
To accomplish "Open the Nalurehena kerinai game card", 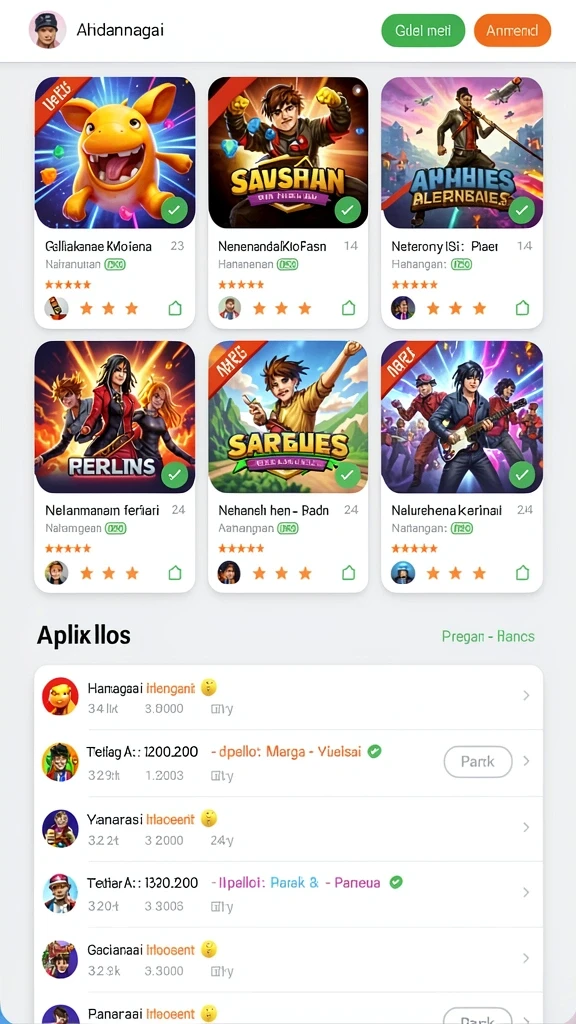I will (x=462, y=466).
